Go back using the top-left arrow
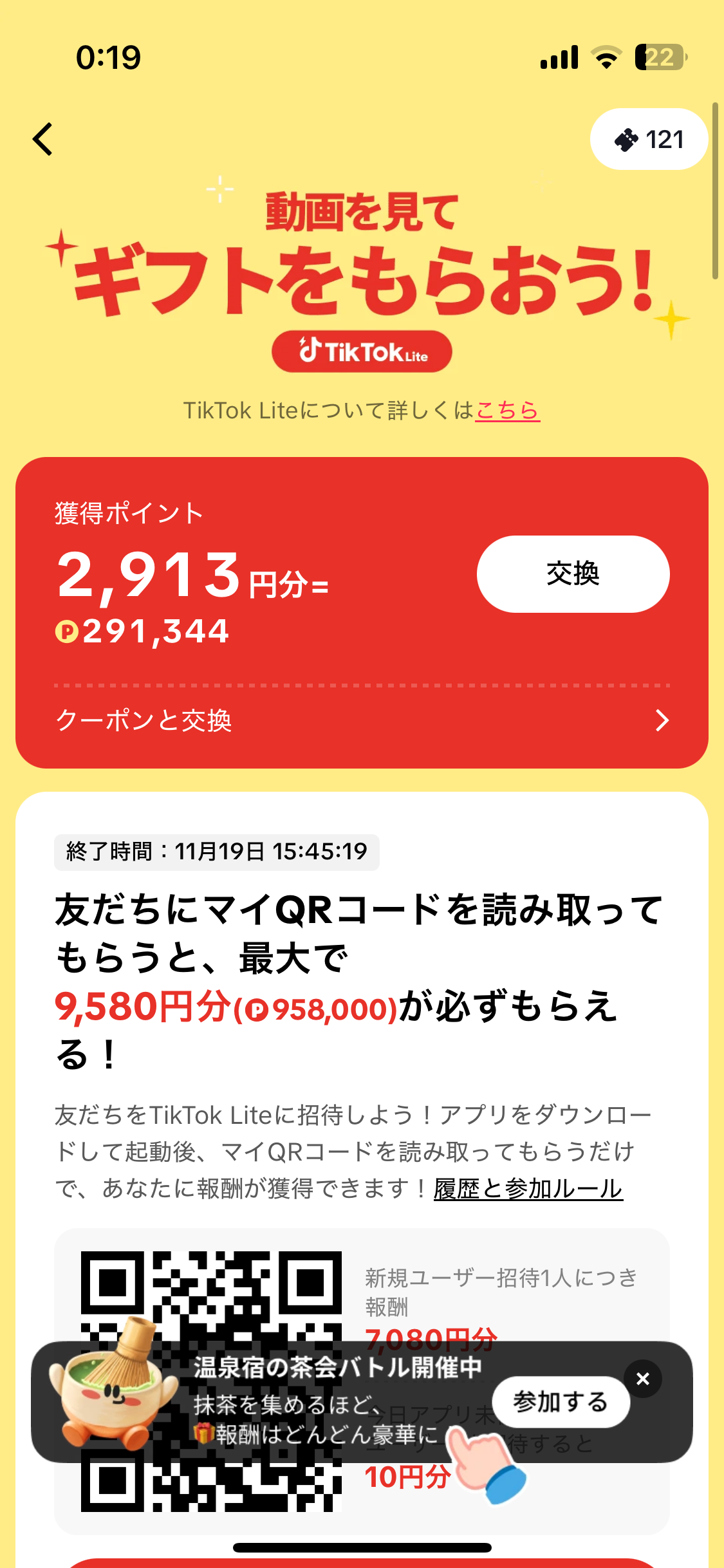This screenshot has width=724, height=1568. click(43, 139)
